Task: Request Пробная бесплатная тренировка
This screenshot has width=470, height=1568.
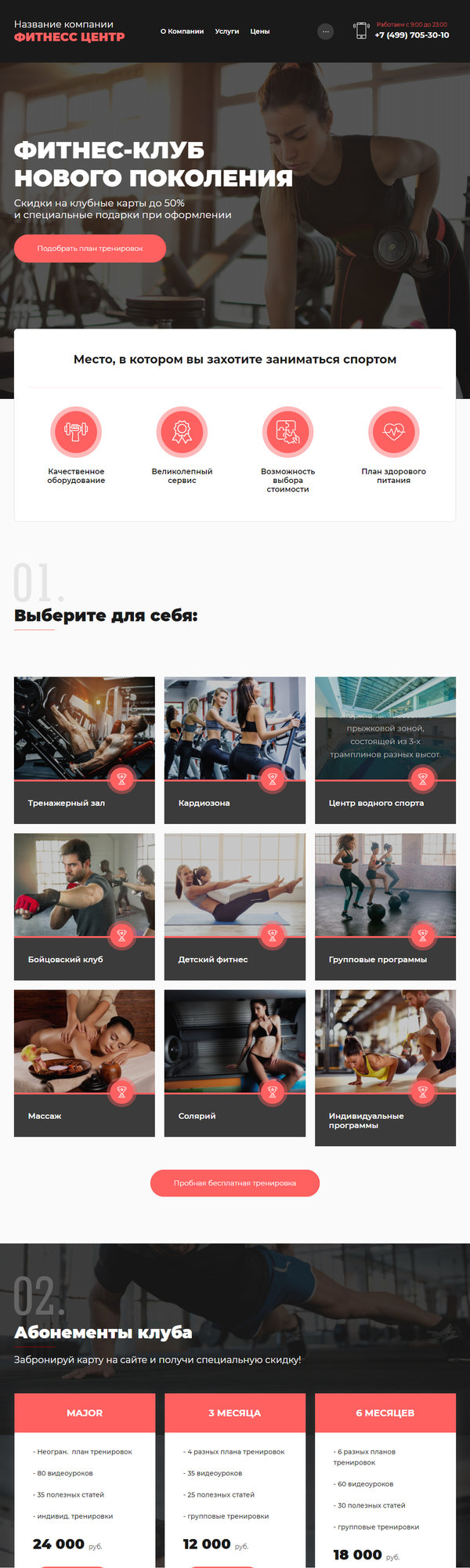Action: [x=234, y=1183]
